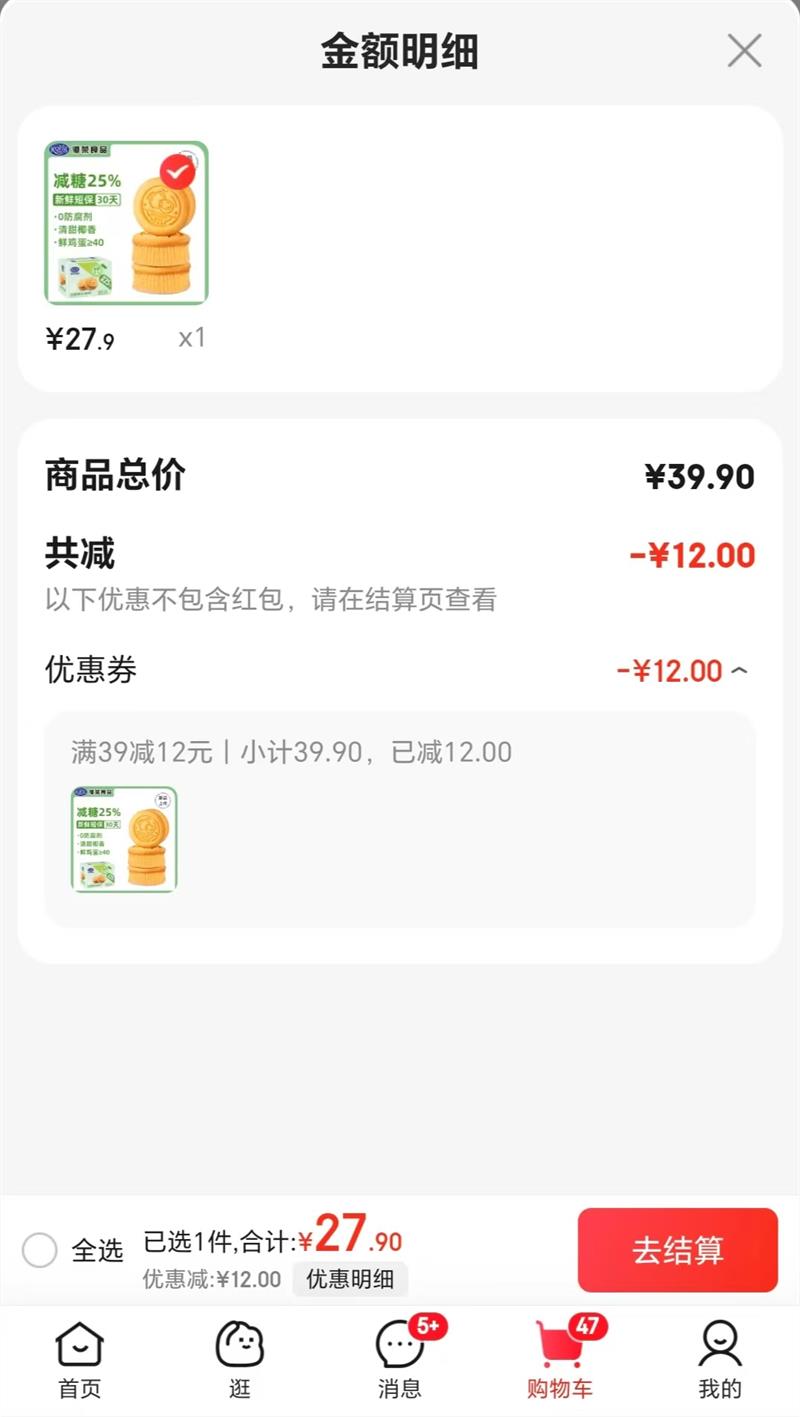800x1417 pixels.
Task: Tap the 优惠明细 button
Action: [349, 1279]
